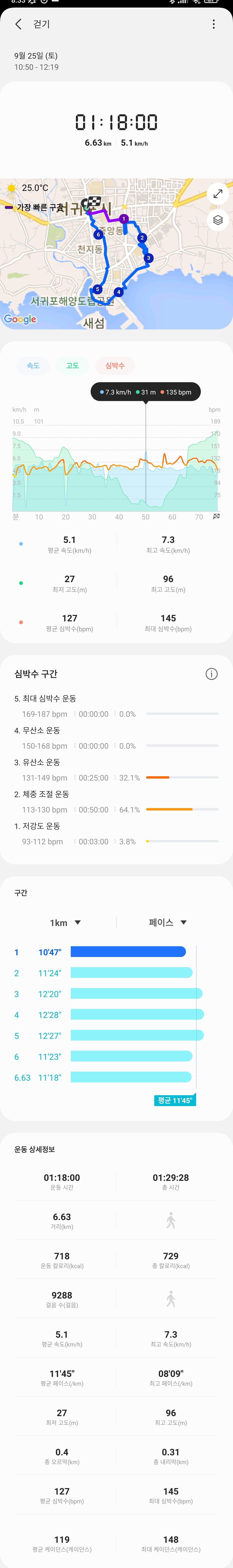Show info about 심박수 구간
The image size is (233, 1568).
tap(212, 674)
